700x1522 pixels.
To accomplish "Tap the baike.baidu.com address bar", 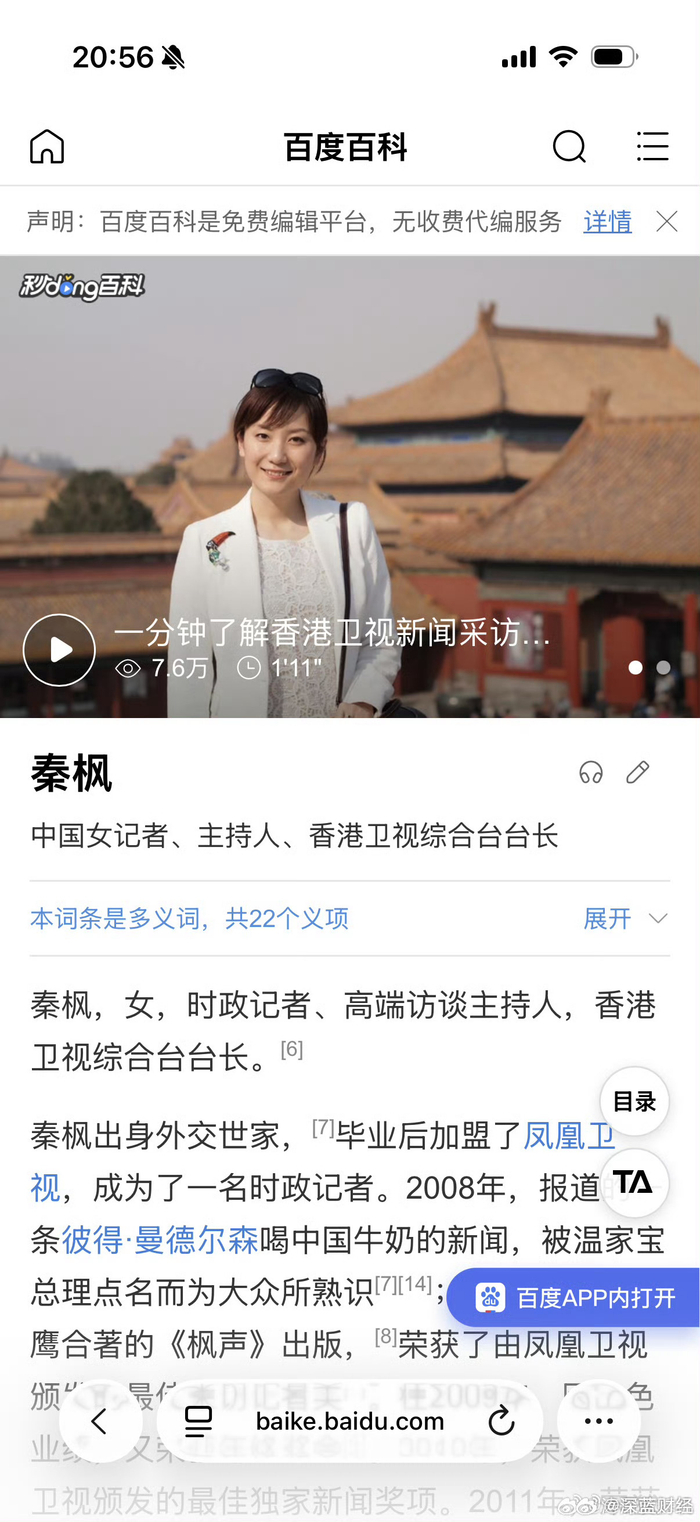I will pyautogui.click(x=349, y=1420).
